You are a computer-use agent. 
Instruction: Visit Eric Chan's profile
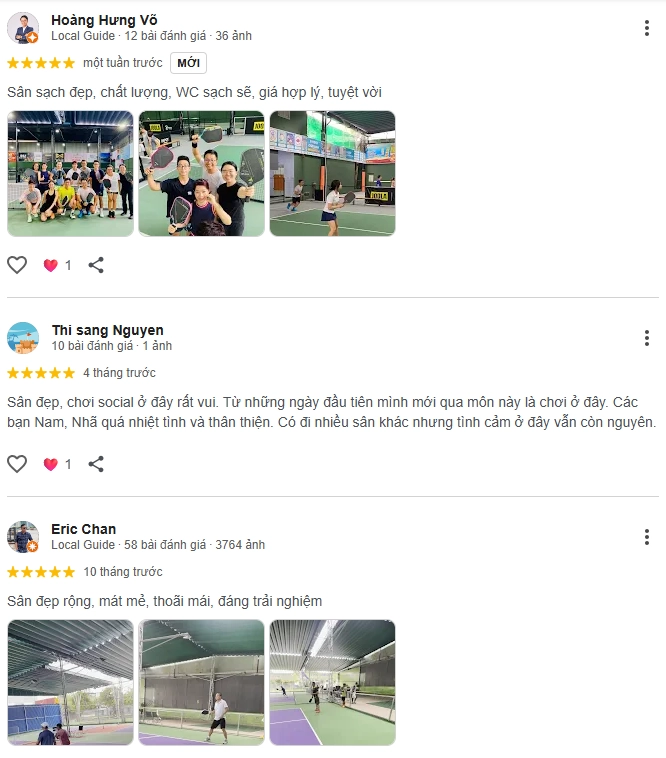83,529
